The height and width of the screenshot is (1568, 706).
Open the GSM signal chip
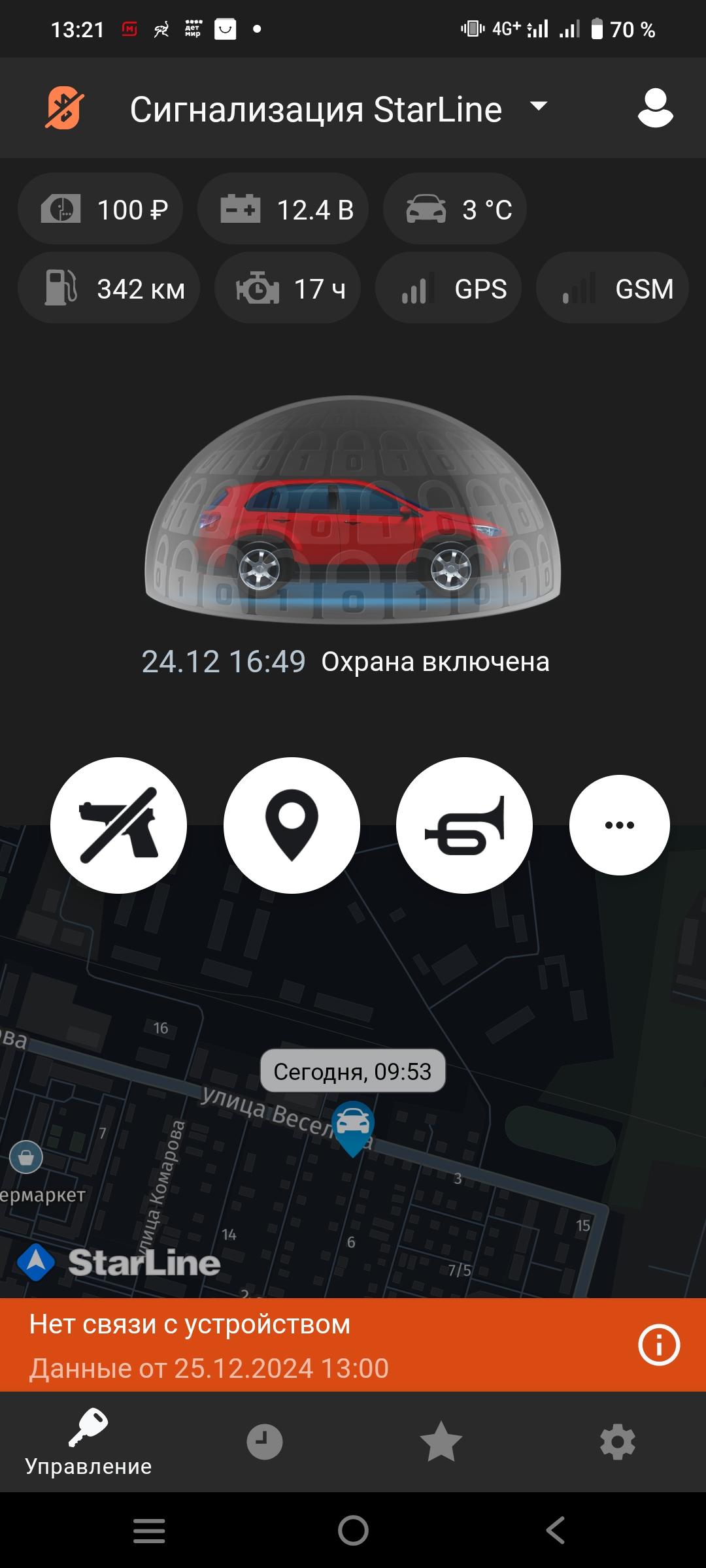tap(613, 288)
